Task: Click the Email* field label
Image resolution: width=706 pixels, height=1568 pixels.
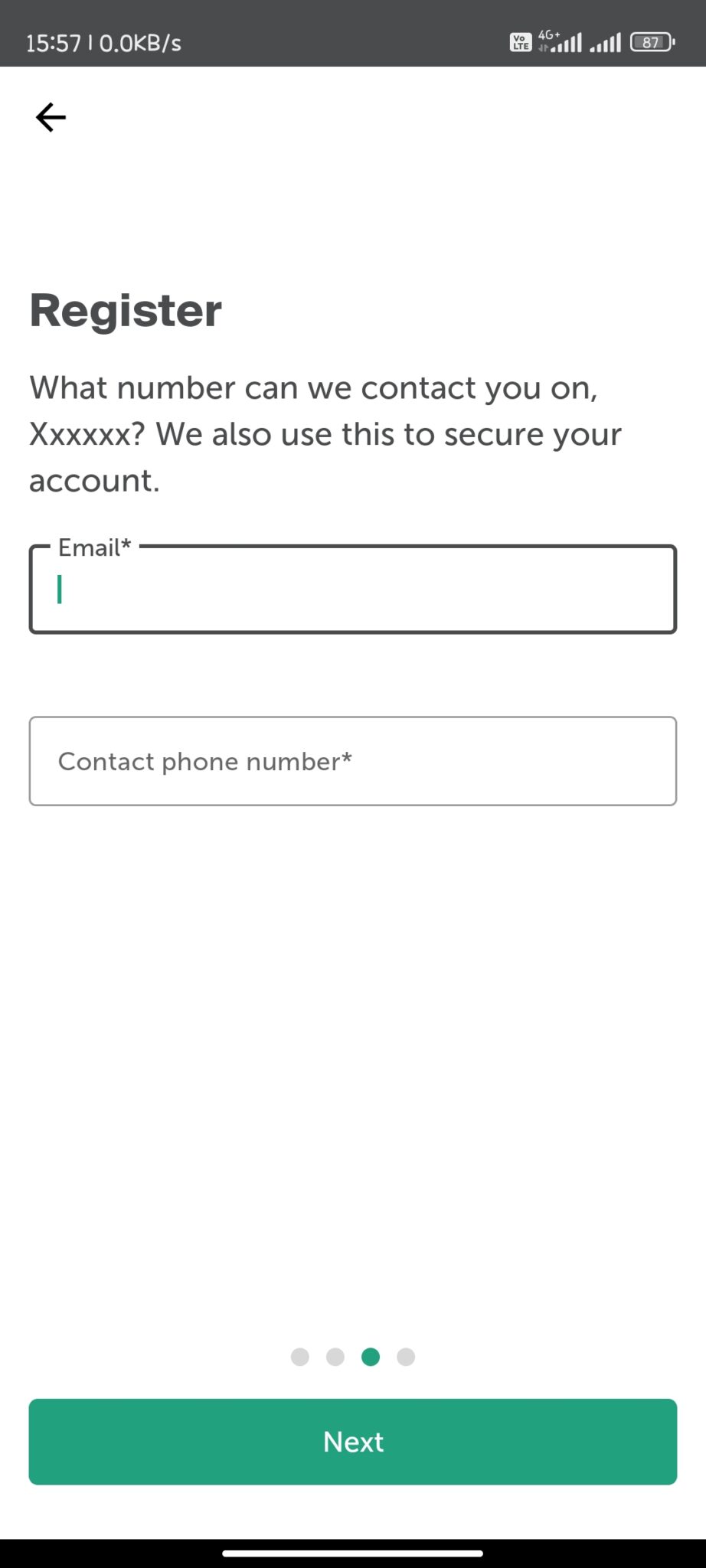Action: coord(93,547)
